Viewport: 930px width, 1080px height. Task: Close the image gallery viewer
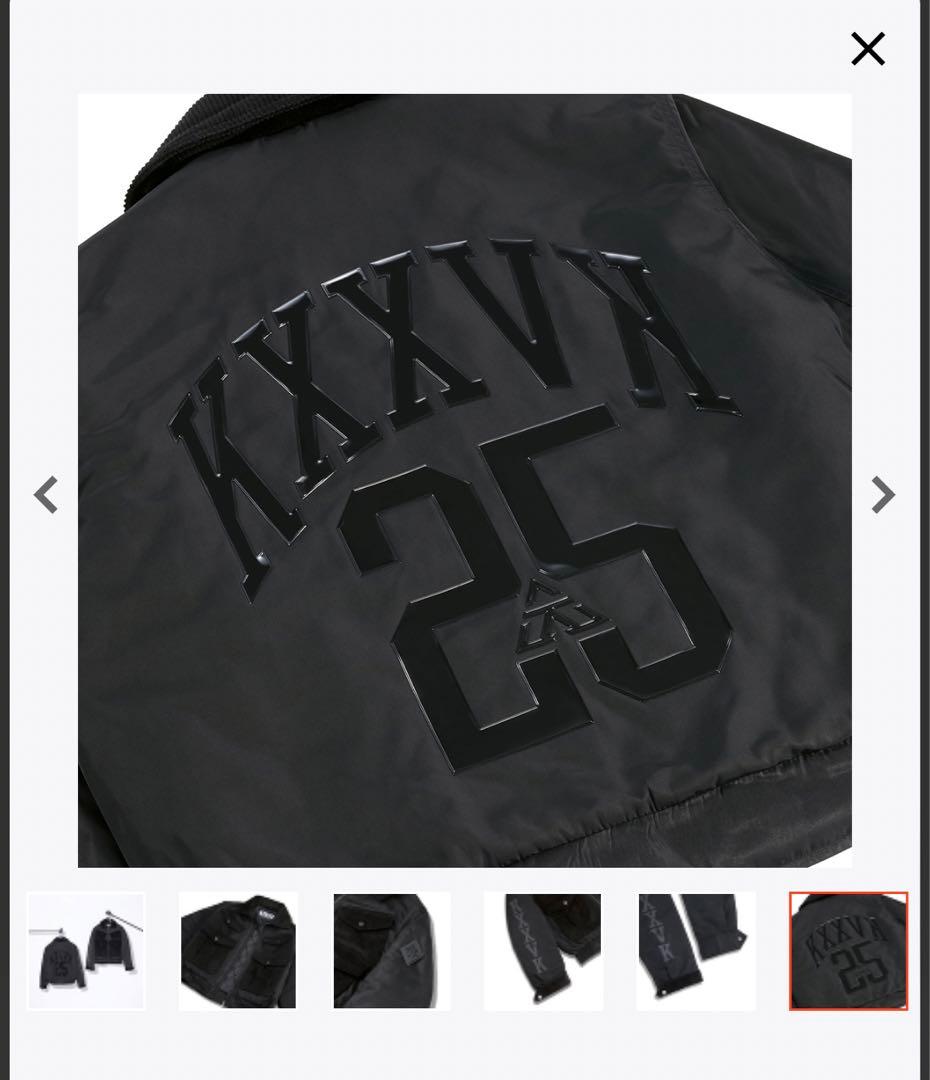(x=867, y=49)
